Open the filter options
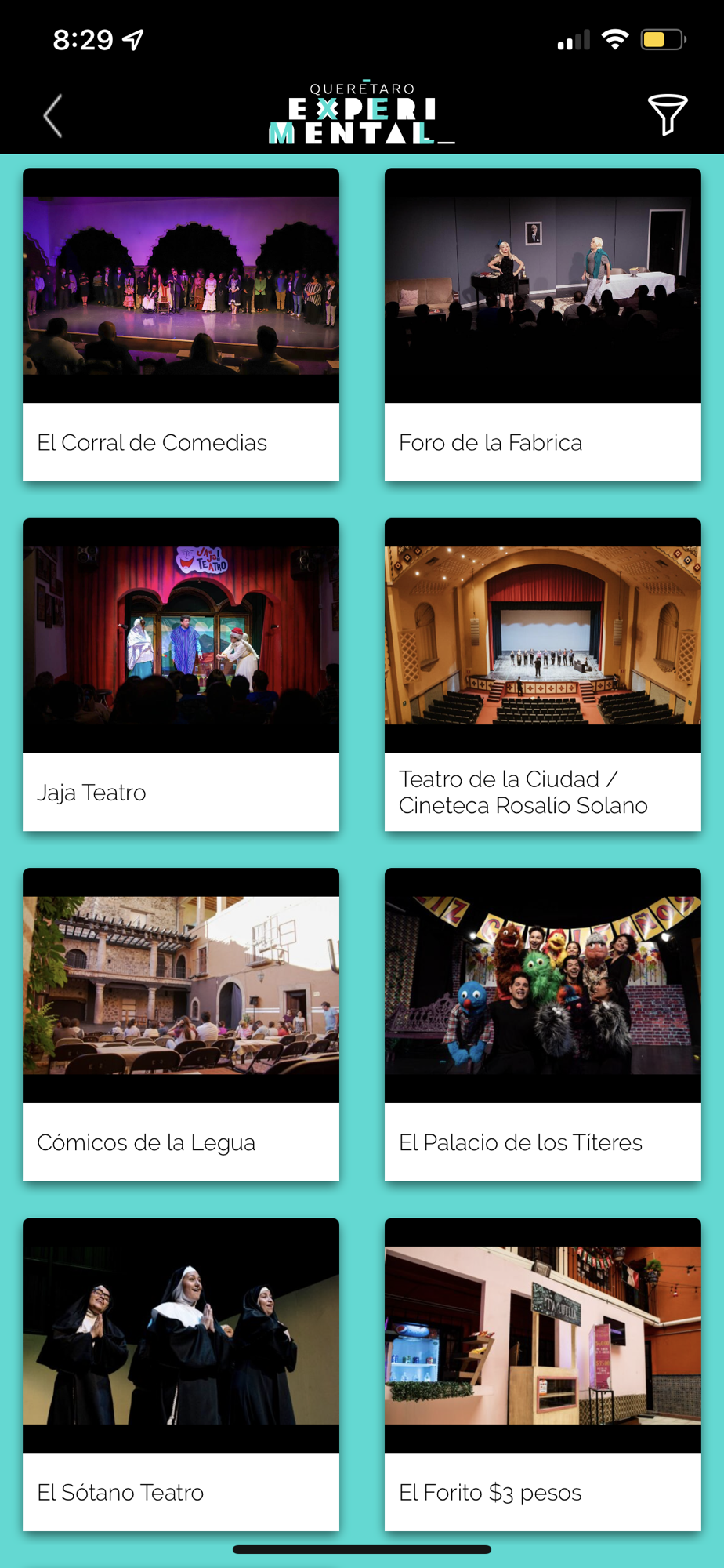 (667, 115)
